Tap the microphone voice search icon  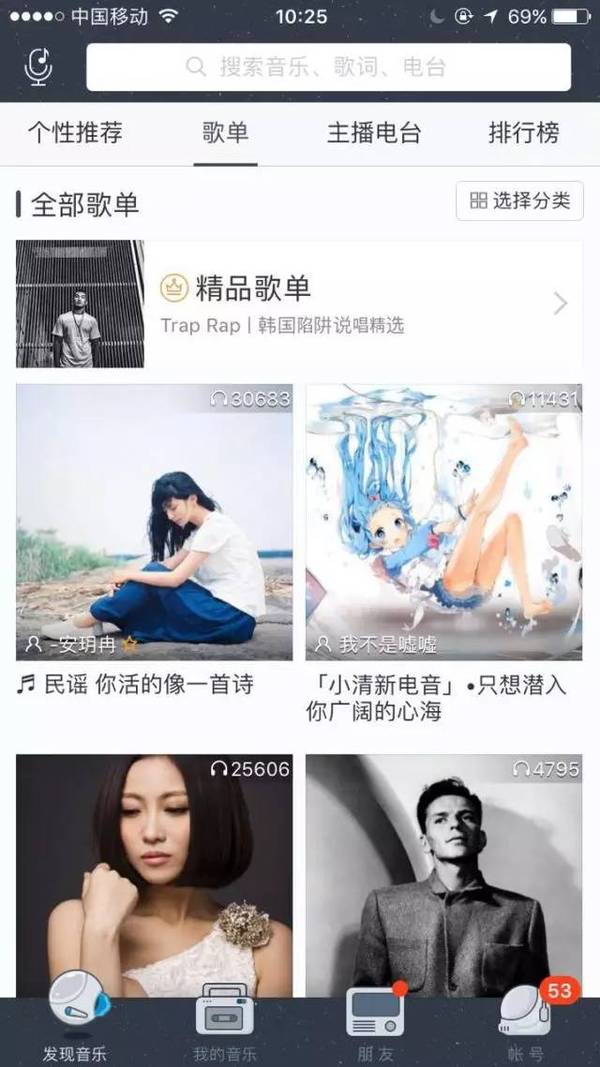click(x=40, y=67)
